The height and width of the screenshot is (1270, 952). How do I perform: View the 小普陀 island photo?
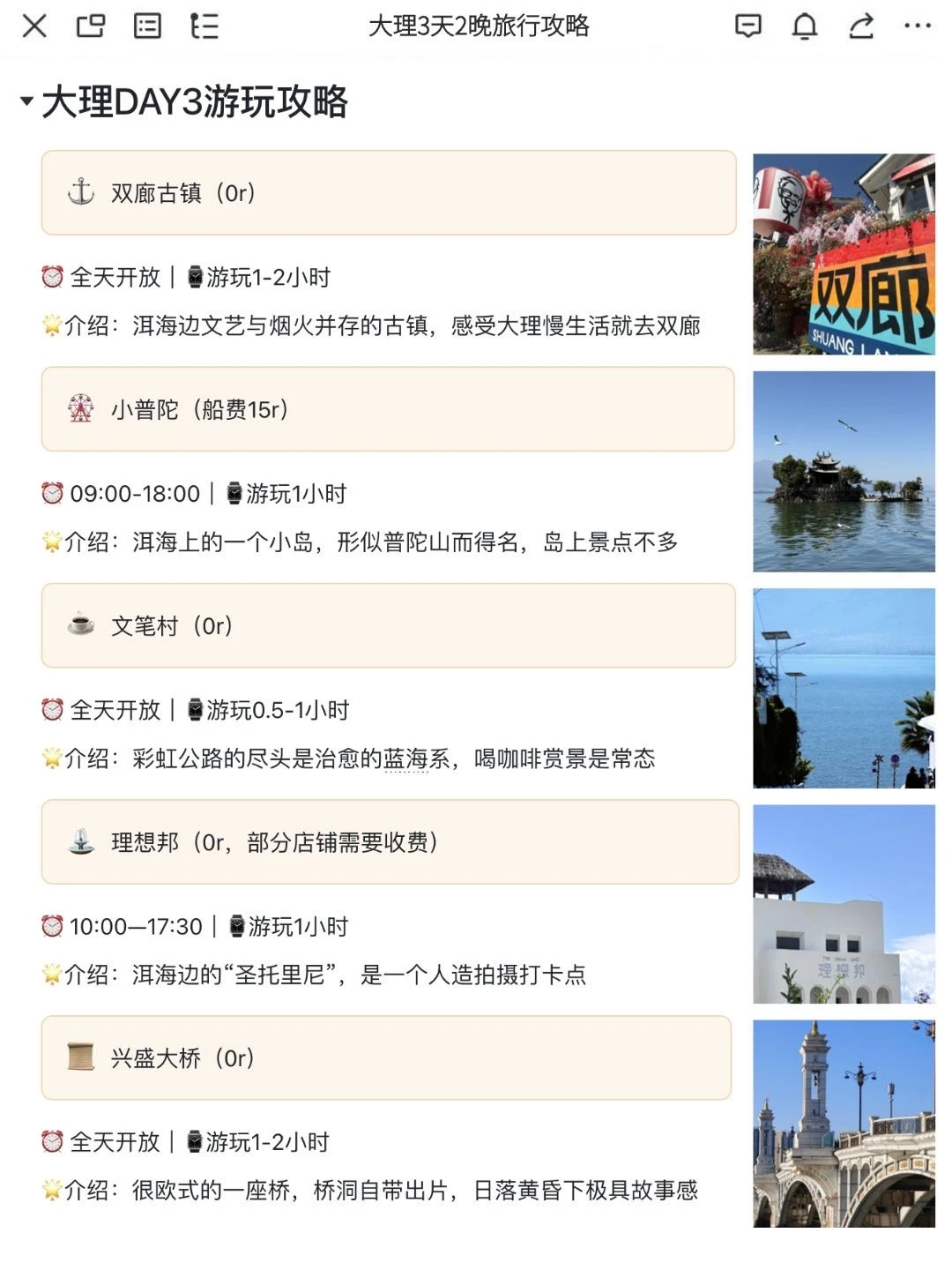pyautogui.click(x=844, y=471)
